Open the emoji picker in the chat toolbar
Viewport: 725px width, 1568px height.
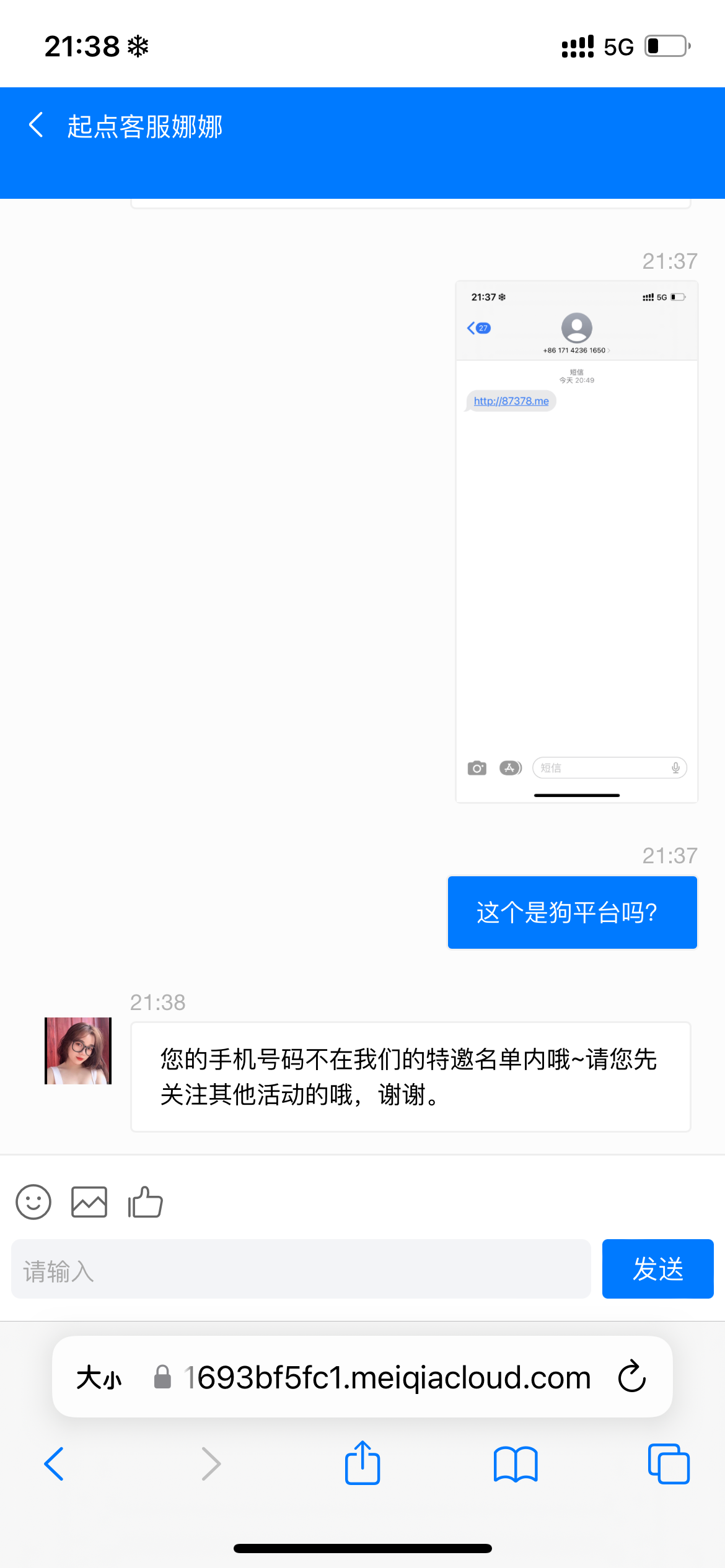click(x=33, y=1201)
